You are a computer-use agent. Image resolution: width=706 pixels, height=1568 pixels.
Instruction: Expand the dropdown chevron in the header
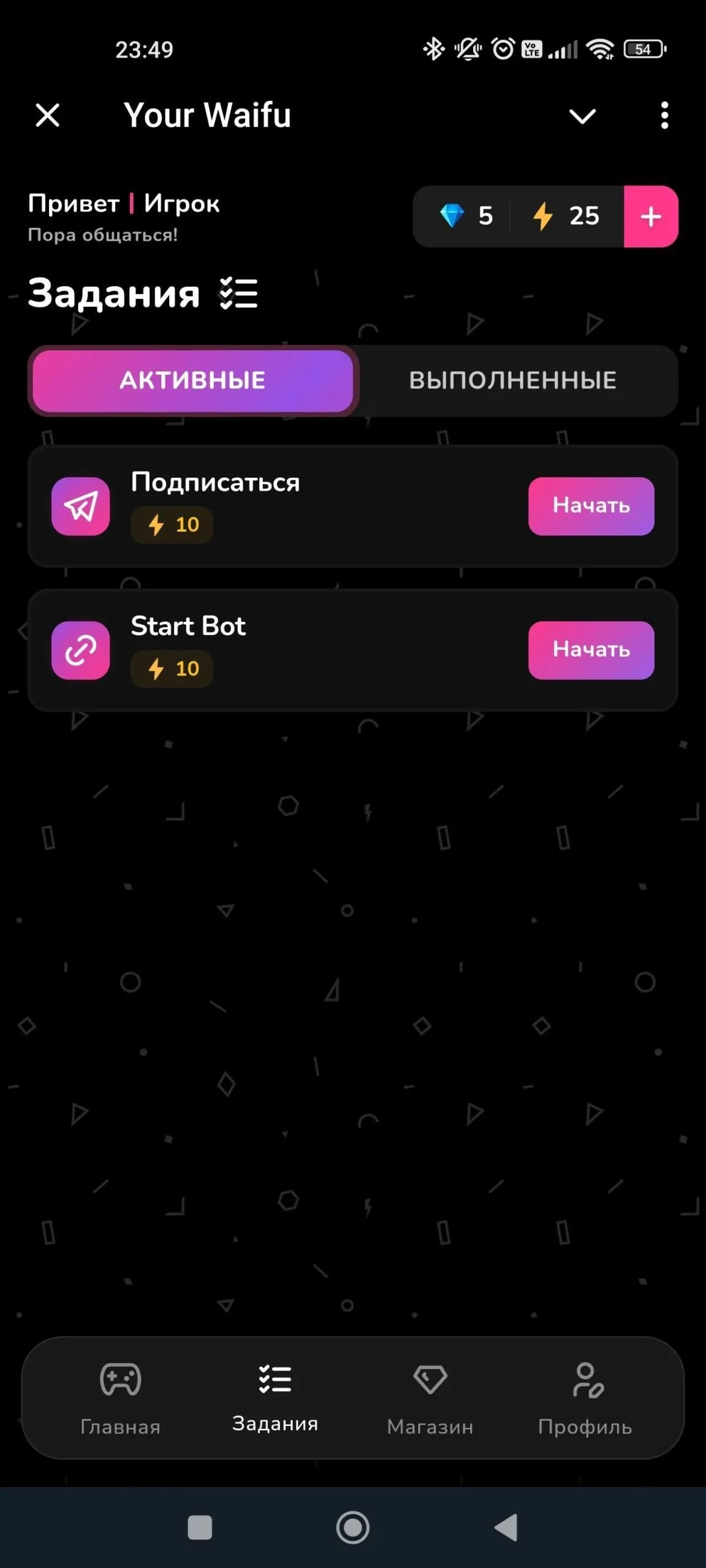(x=582, y=116)
